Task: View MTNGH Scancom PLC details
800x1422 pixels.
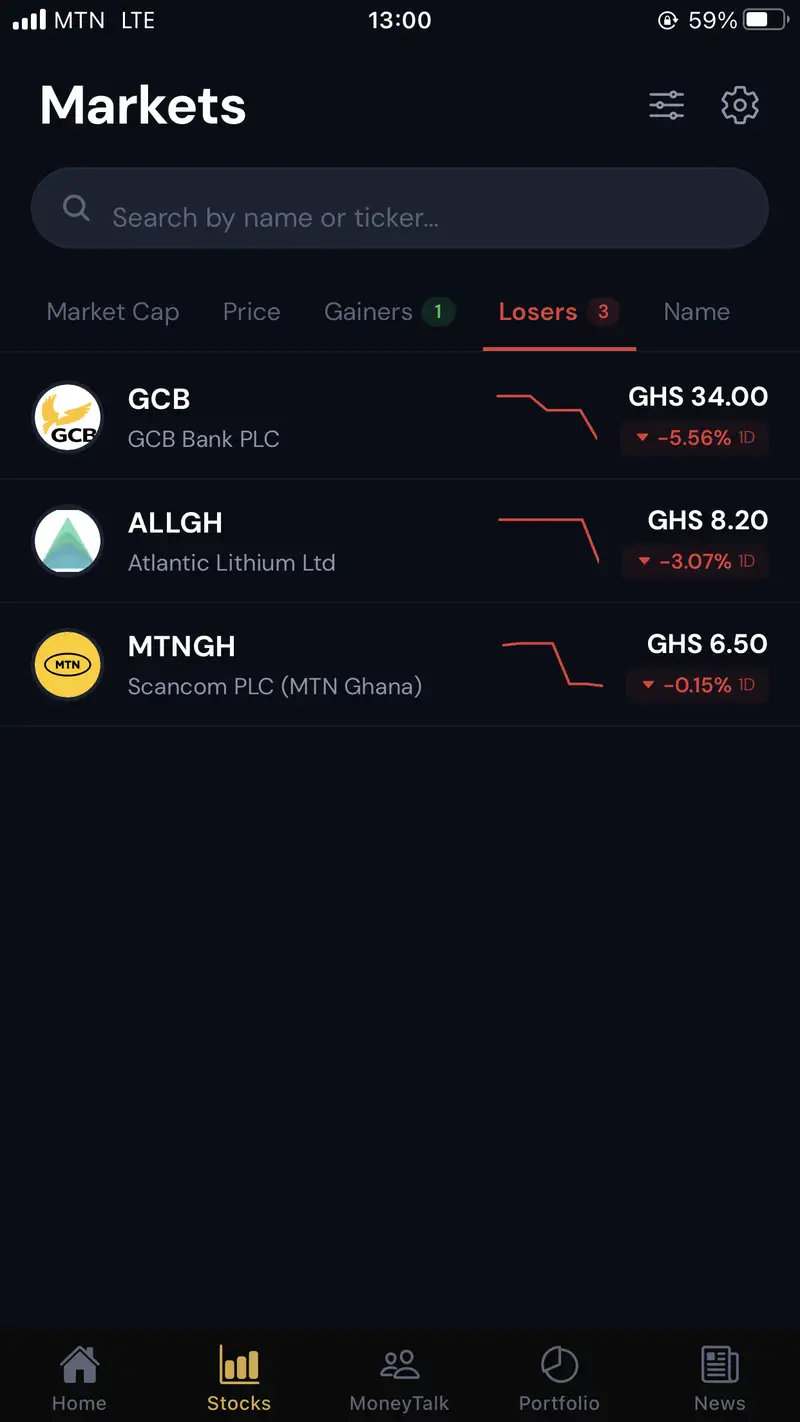Action: click(x=400, y=665)
